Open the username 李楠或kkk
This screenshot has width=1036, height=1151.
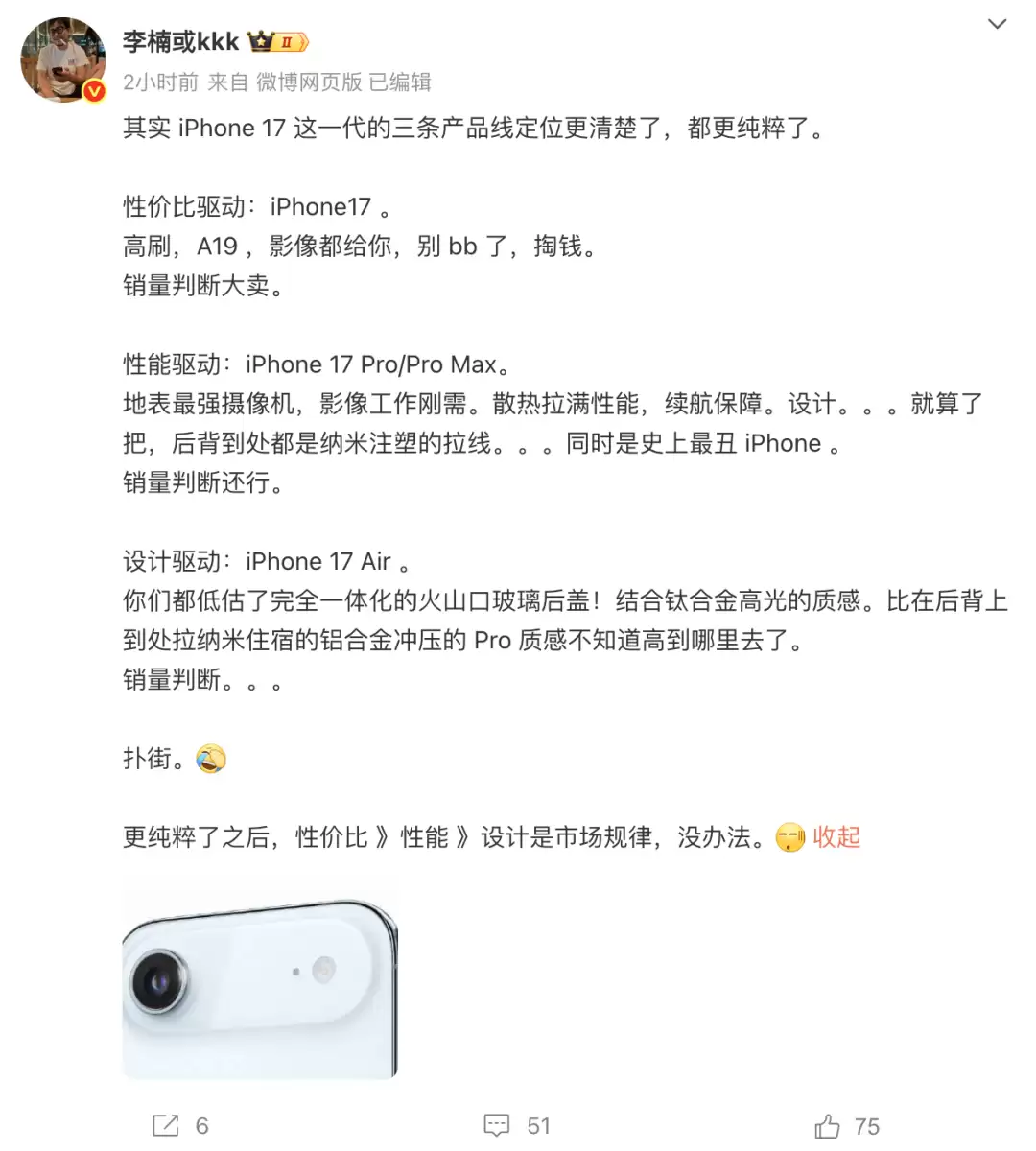[x=180, y=41]
